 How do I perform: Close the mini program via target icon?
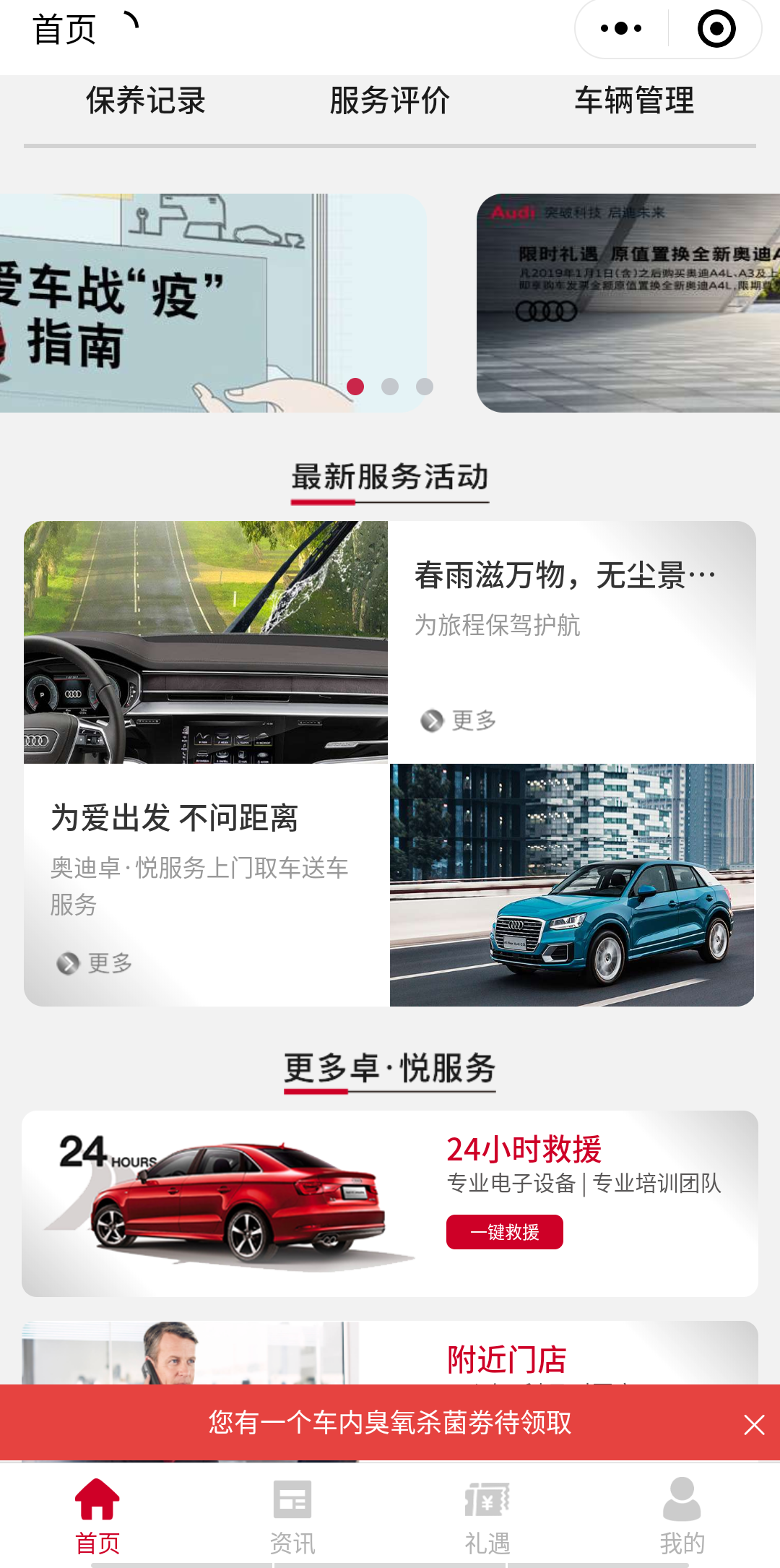[x=716, y=29]
